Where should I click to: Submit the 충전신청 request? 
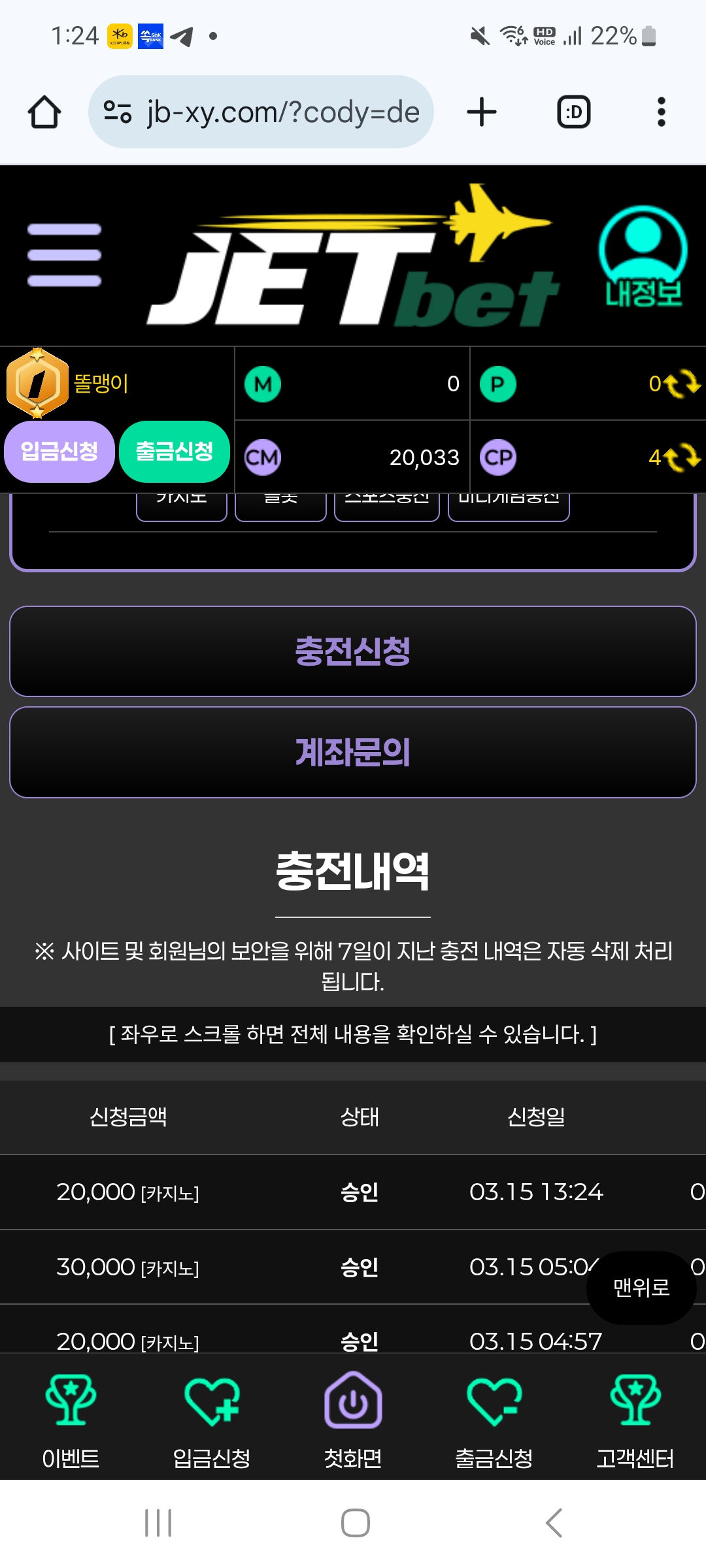coord(353,651)
